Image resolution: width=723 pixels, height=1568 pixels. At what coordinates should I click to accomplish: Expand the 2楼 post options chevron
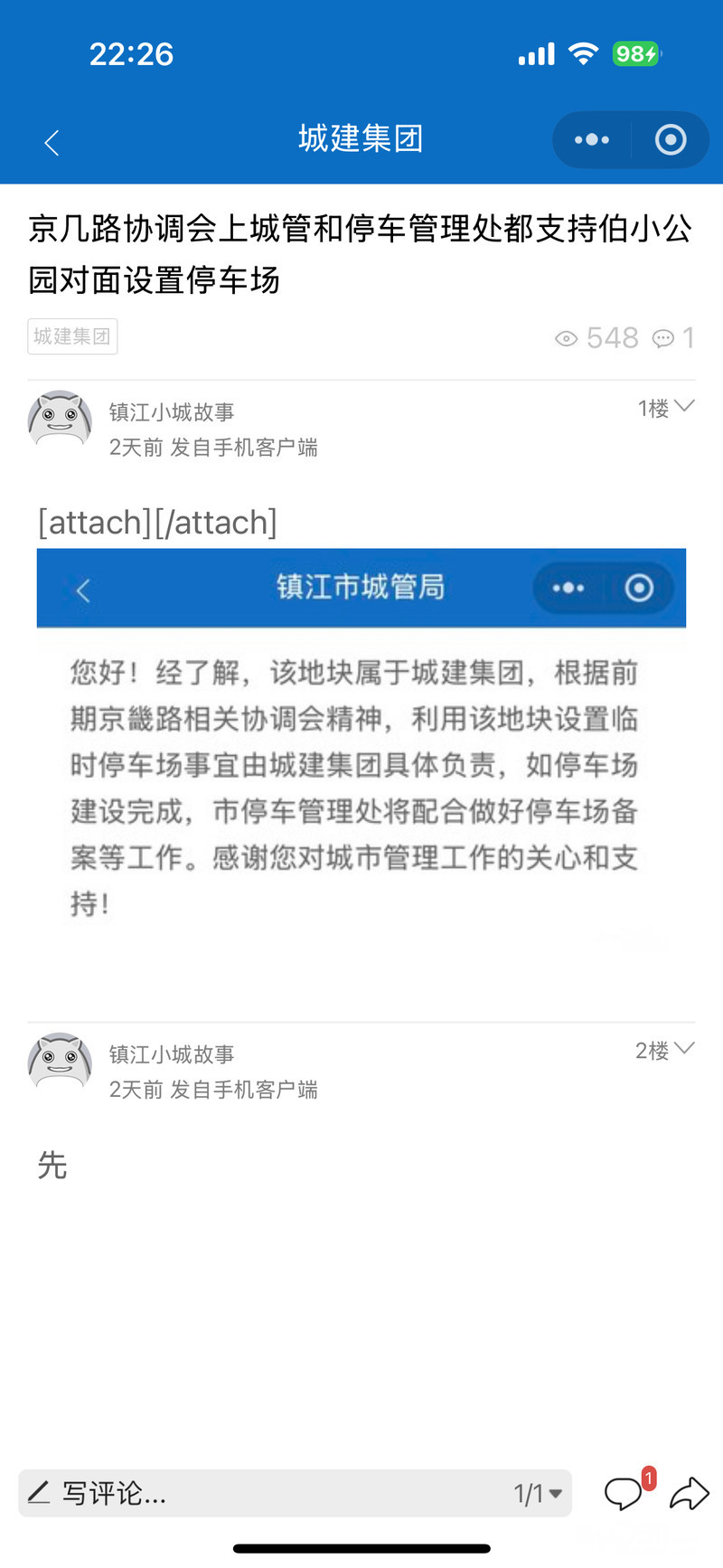point(684,1049)
